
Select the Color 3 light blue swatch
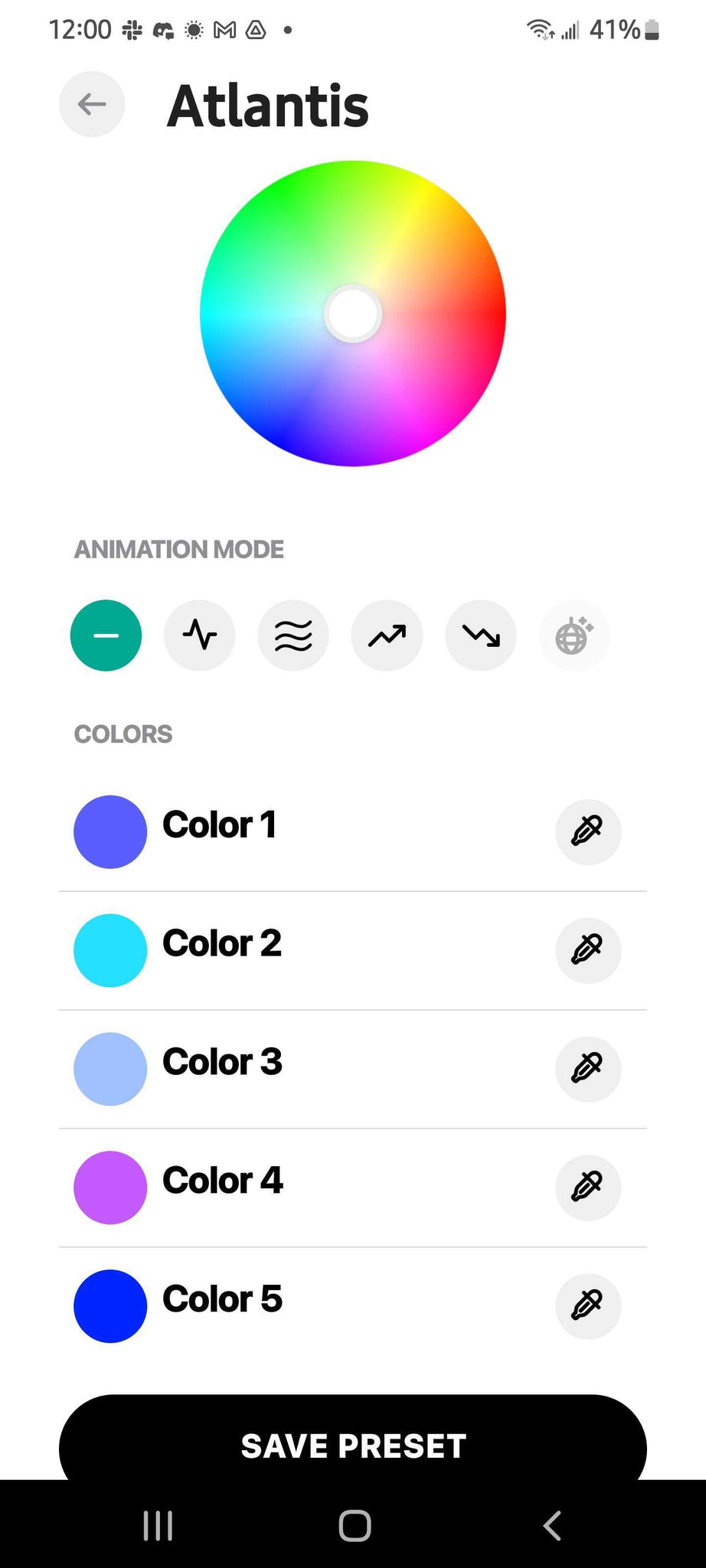coord(110,1069)
